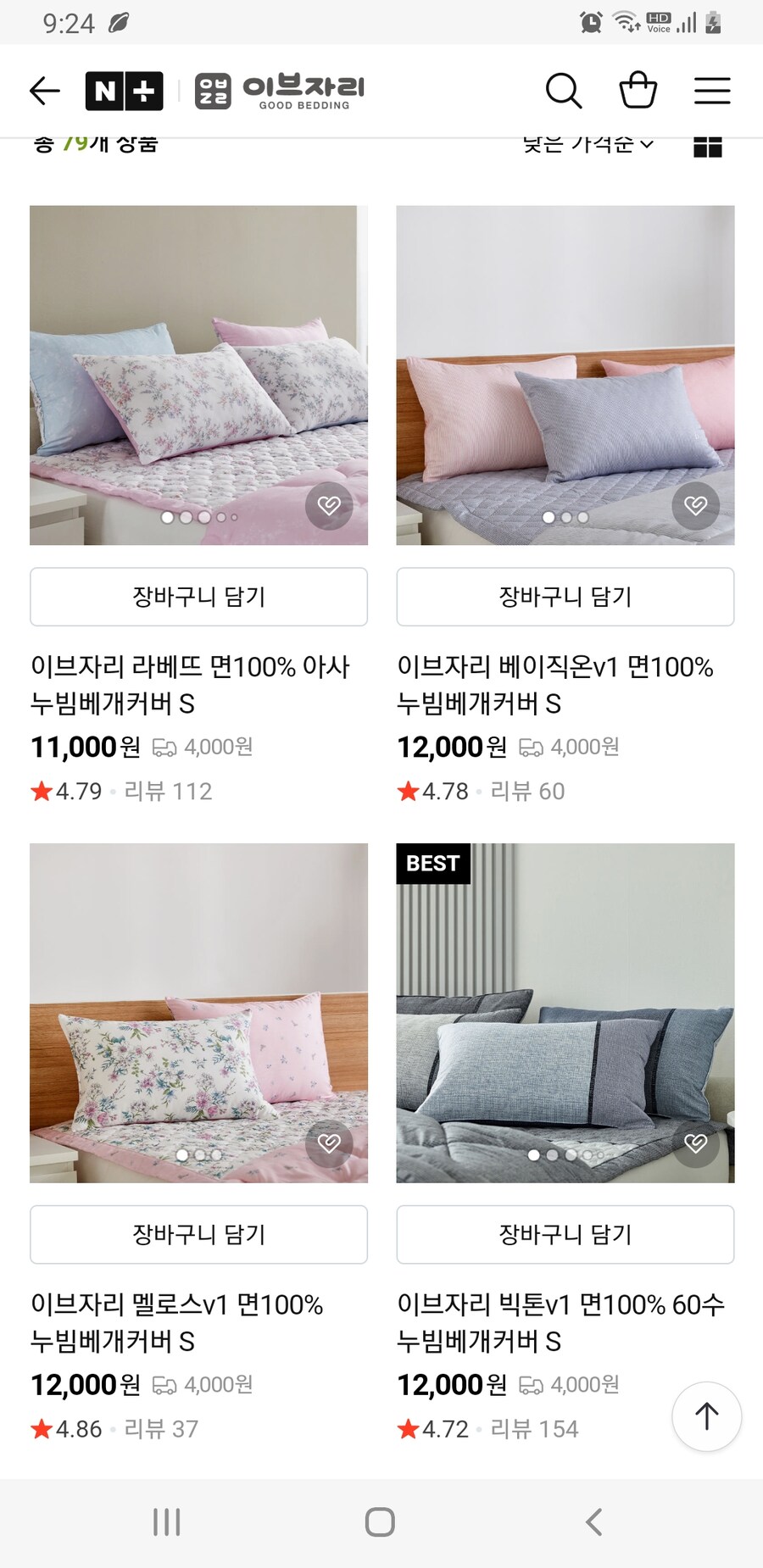Image resolution: width=763 pixels, height=1568 pixels.
Task: Wishlist the 베이직온v1 pillow cover
Action: (695, 506)
